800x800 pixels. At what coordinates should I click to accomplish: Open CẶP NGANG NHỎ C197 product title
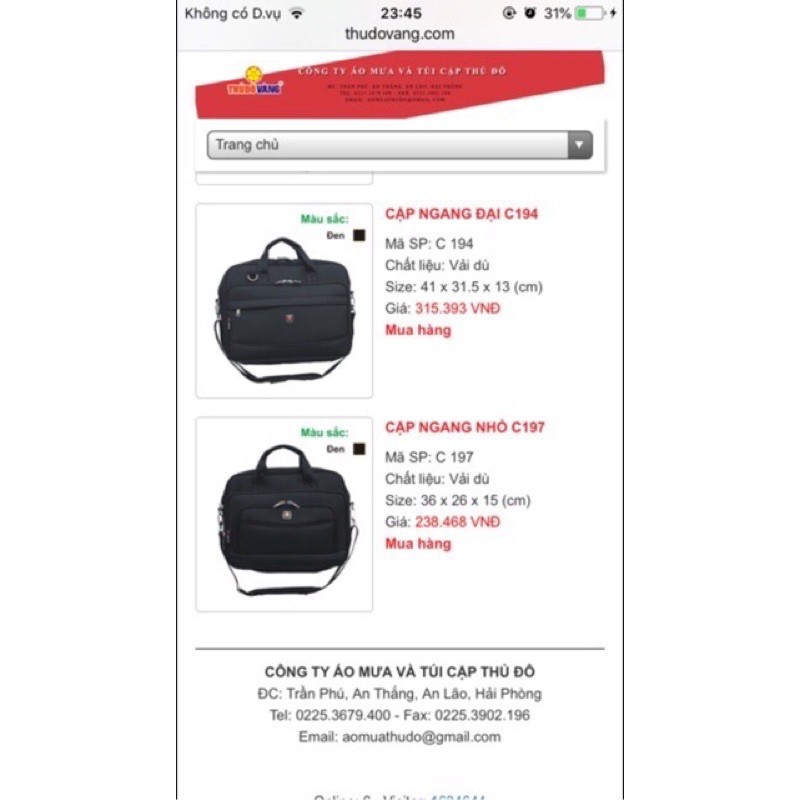click(465, 427)
